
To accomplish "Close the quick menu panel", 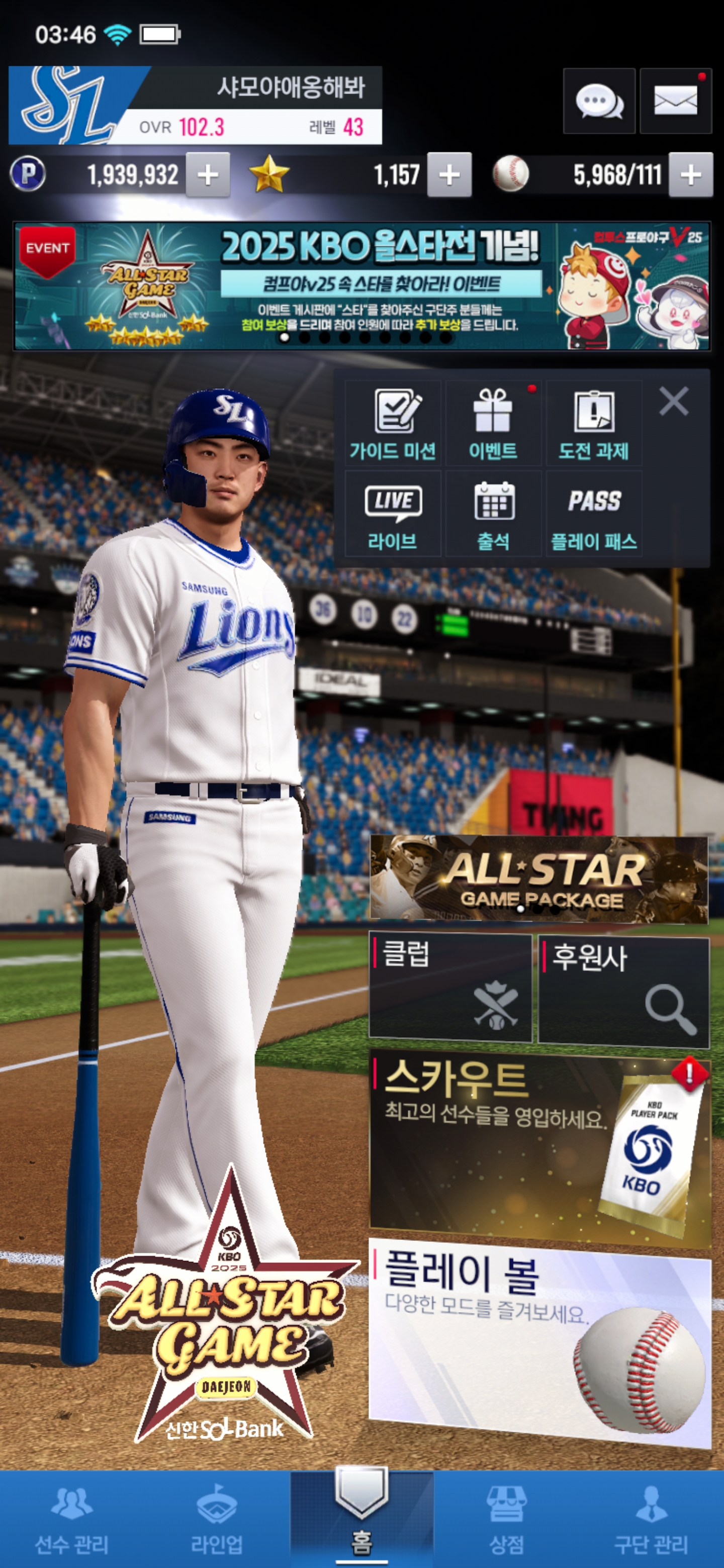I will (x=673, y=402).
